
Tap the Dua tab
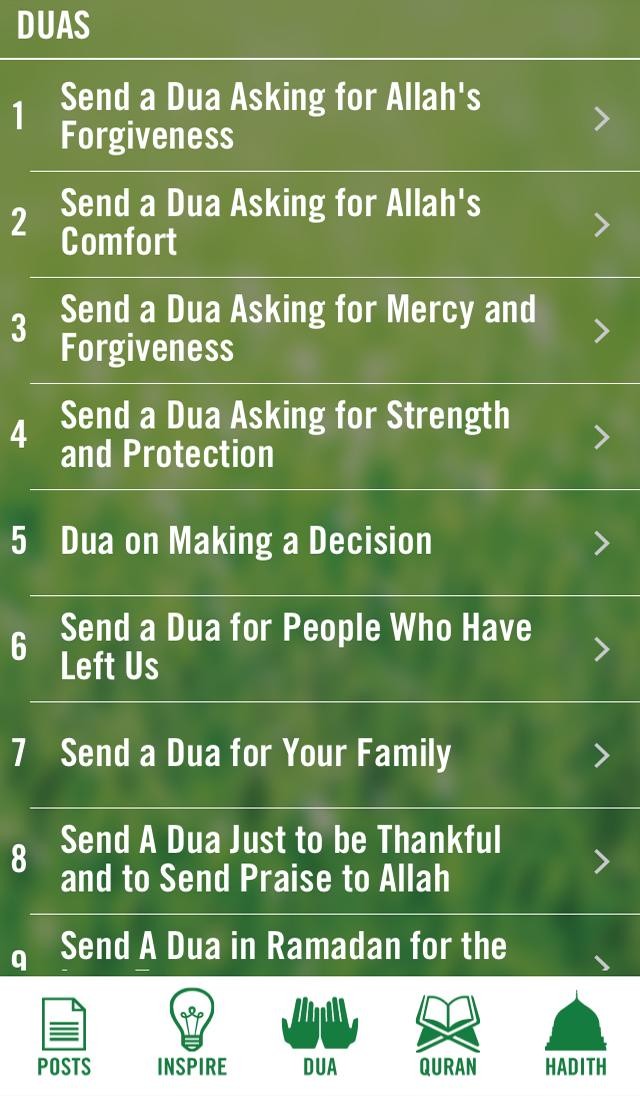(x=320, y=1036)
